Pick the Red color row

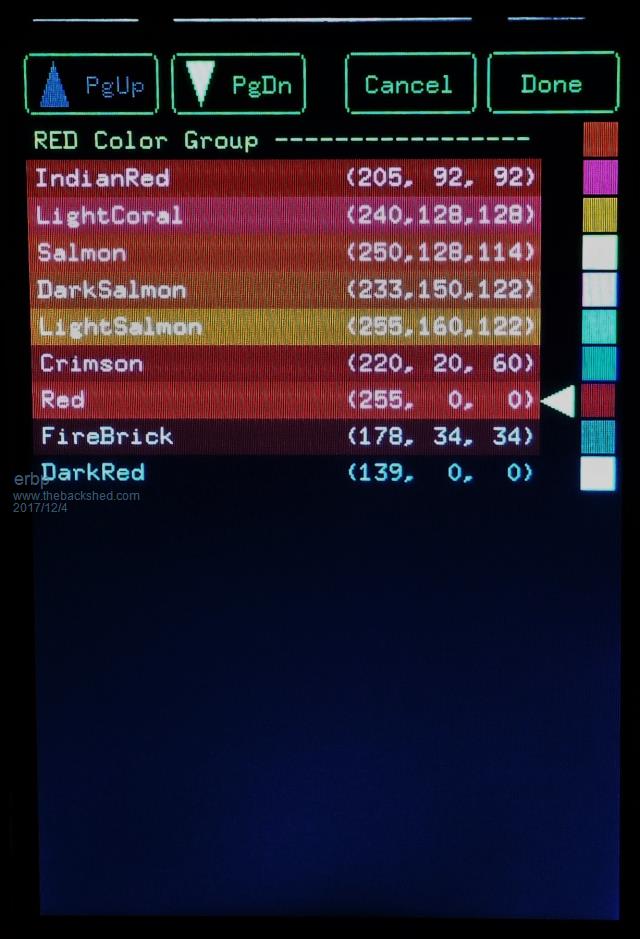pos(285,400)
